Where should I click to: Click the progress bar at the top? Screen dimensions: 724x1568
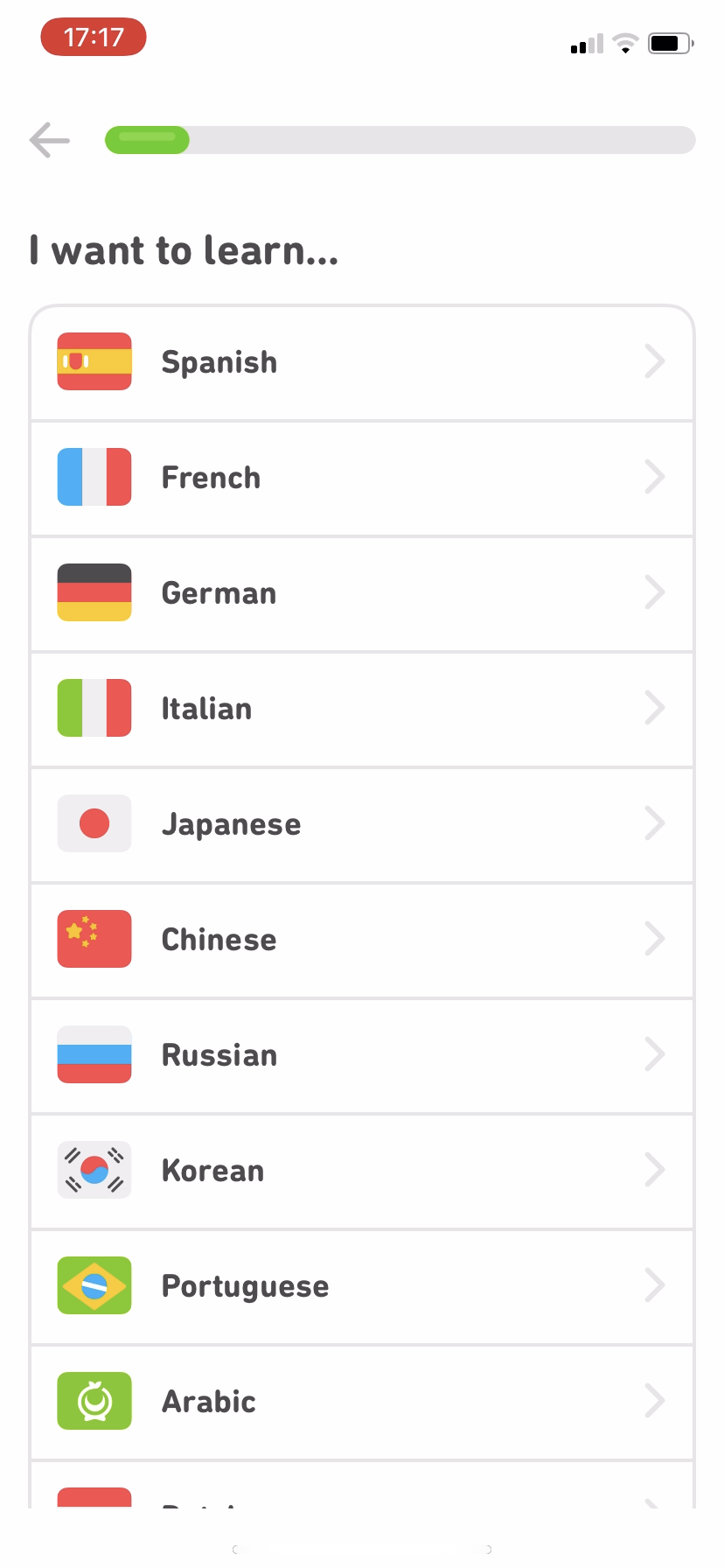[x=399, y=140]
